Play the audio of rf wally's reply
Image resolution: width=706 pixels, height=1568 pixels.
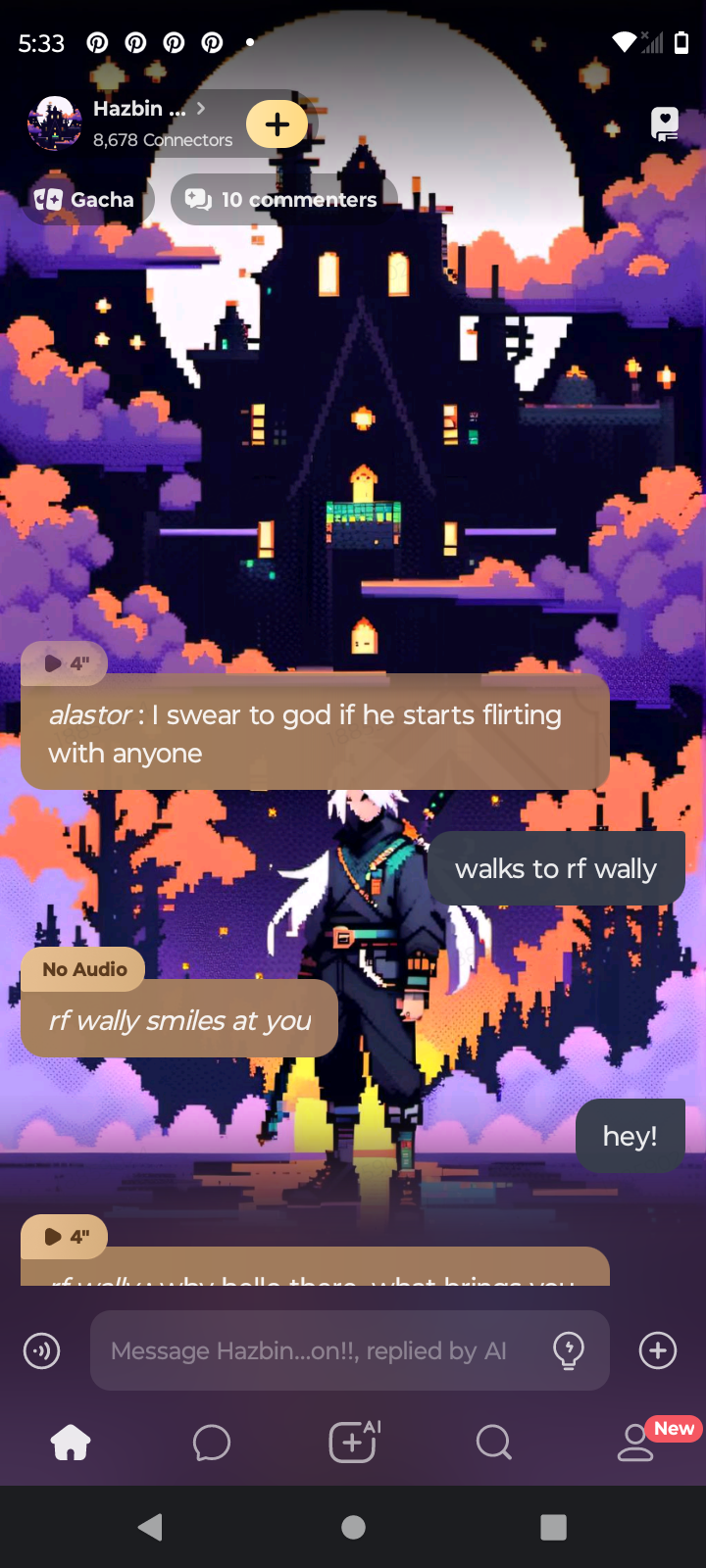coord(65,1237)
